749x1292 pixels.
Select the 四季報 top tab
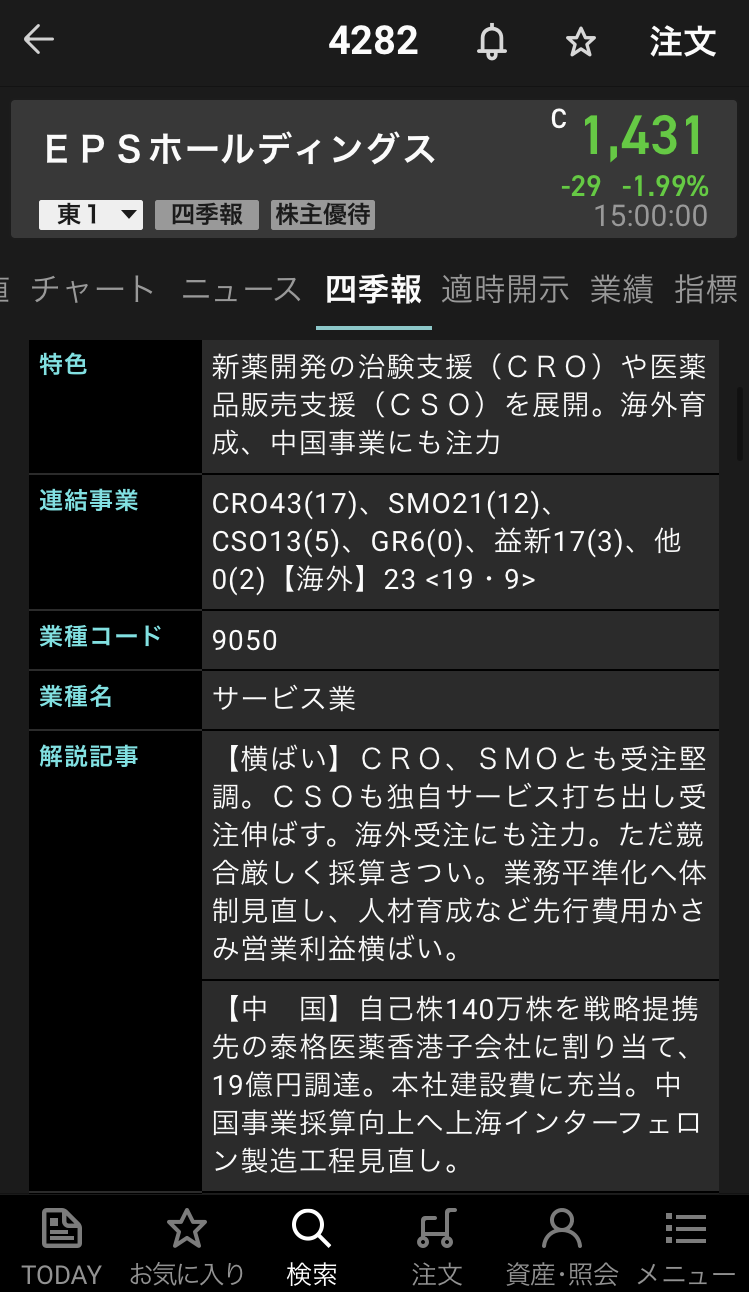374,290
